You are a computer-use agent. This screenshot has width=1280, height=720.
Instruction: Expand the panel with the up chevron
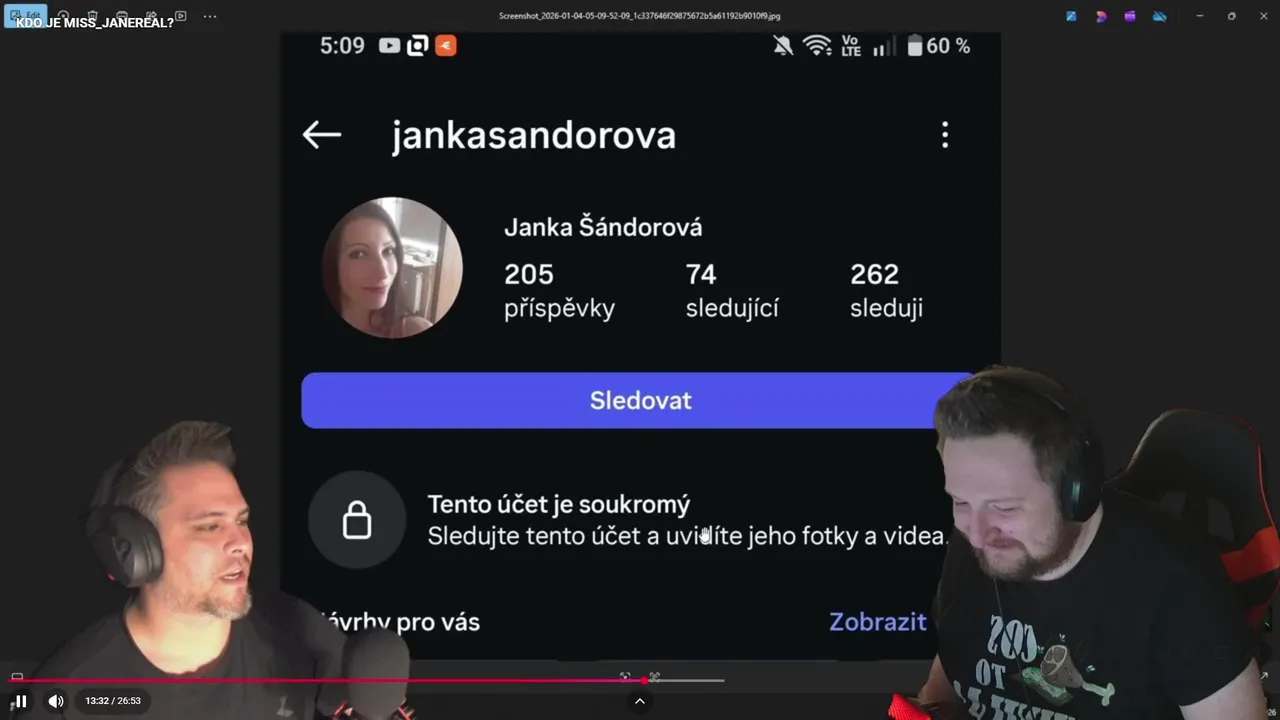coord(640,701)
